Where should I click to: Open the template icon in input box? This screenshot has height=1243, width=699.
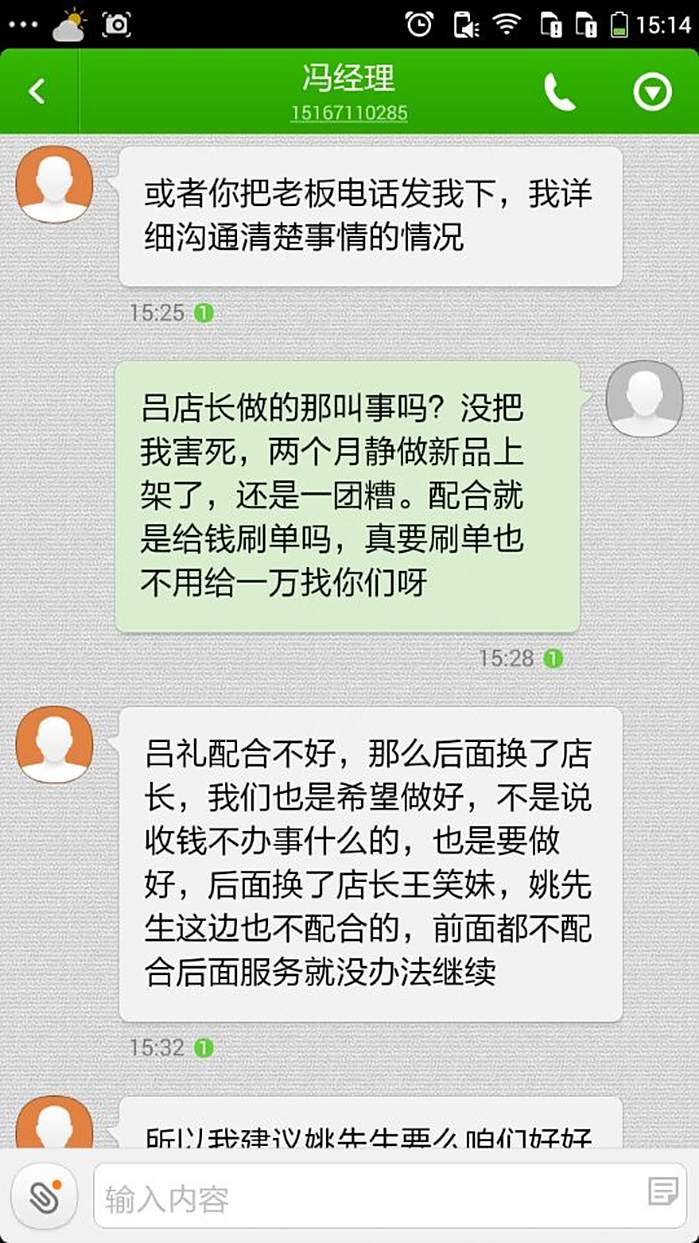click(662, 1192)
